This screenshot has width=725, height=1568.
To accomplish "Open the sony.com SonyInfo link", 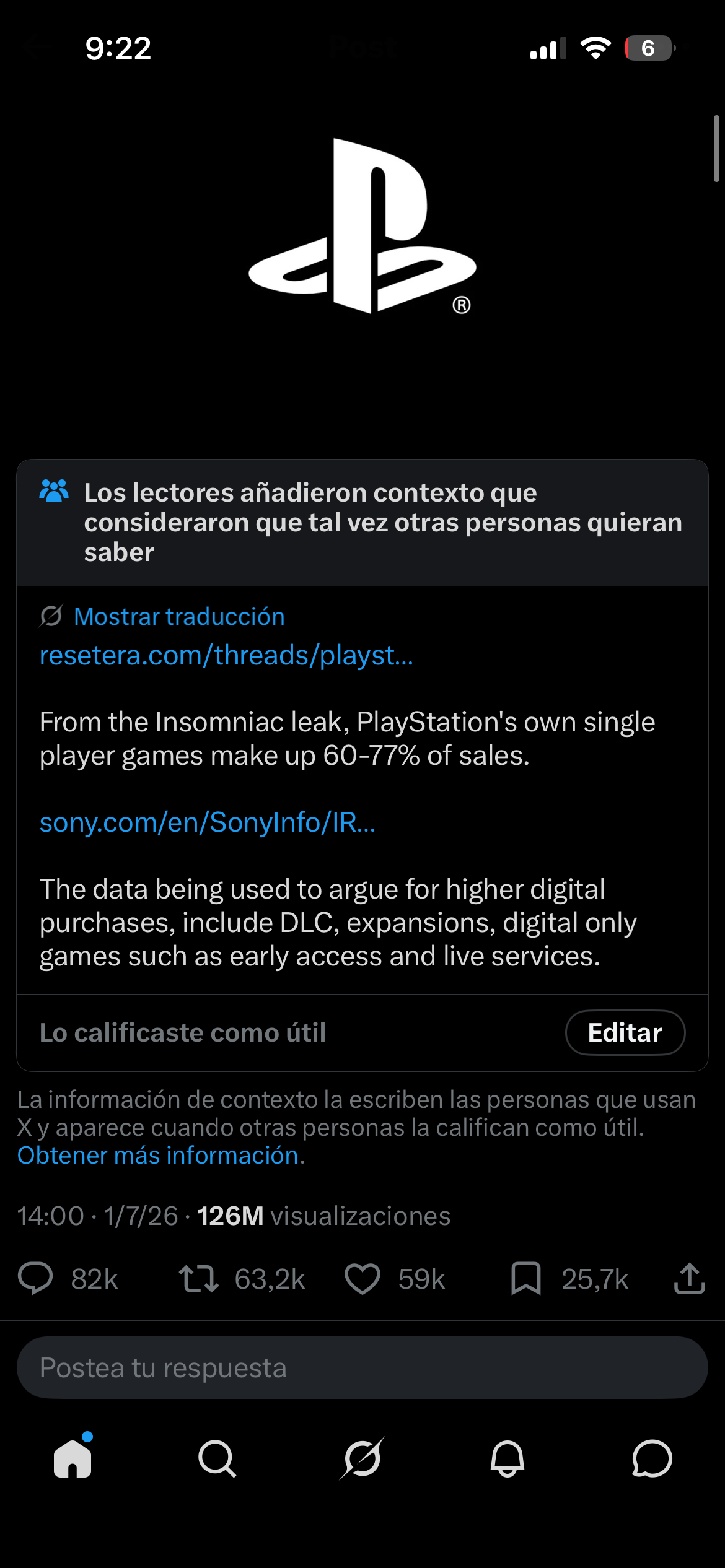I will click(207, 822).
